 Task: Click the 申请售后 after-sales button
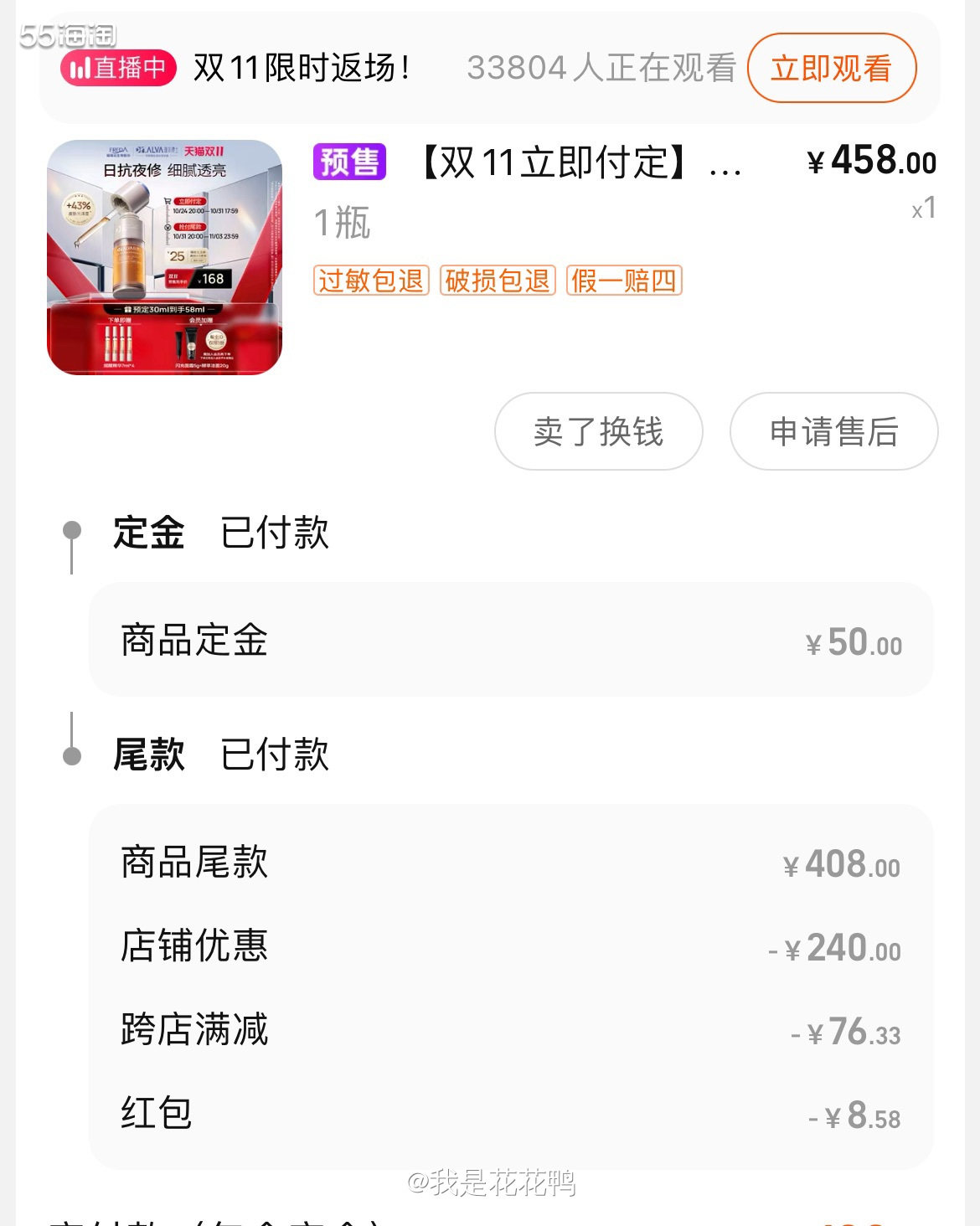click(833, 431)
